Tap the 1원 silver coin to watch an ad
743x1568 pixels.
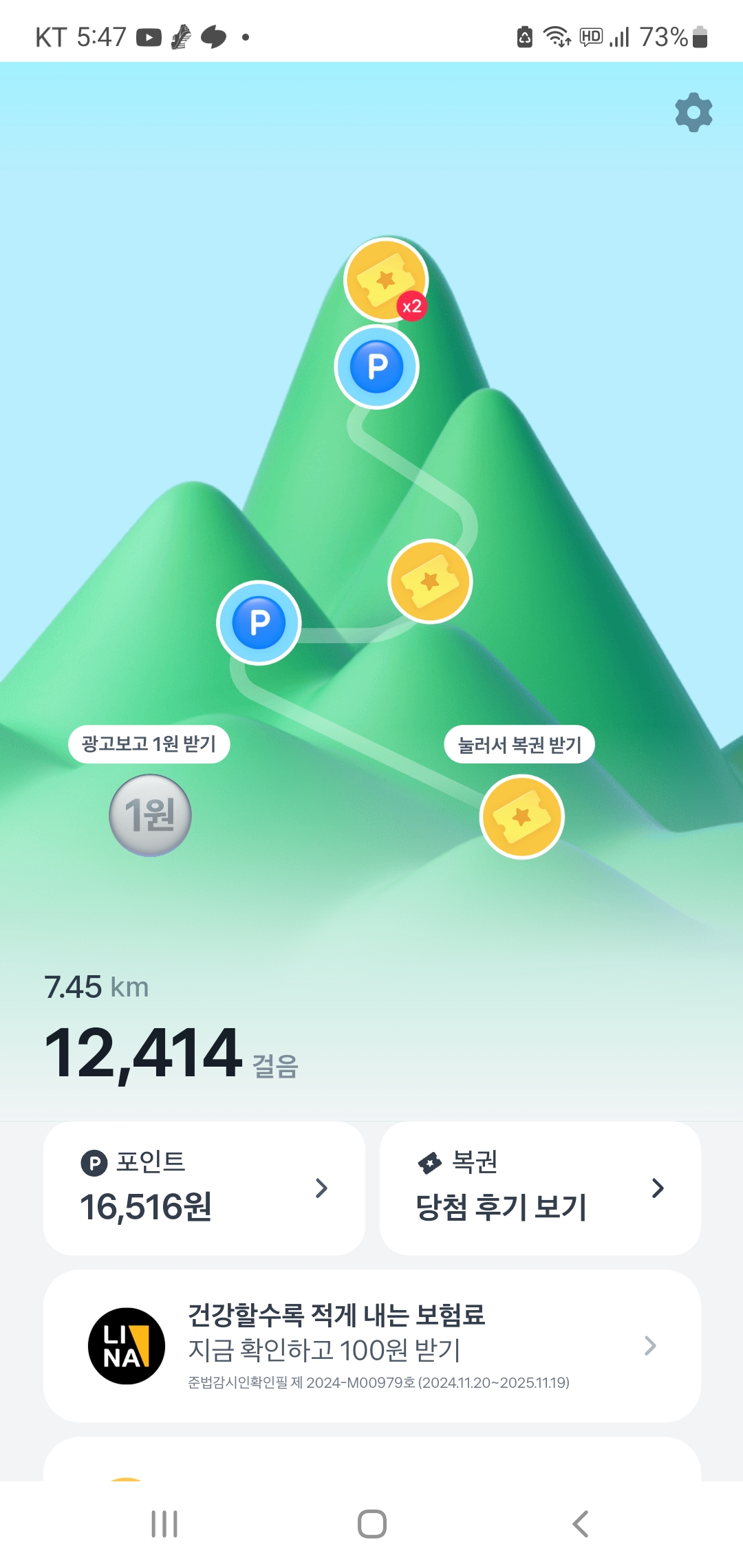150,816
